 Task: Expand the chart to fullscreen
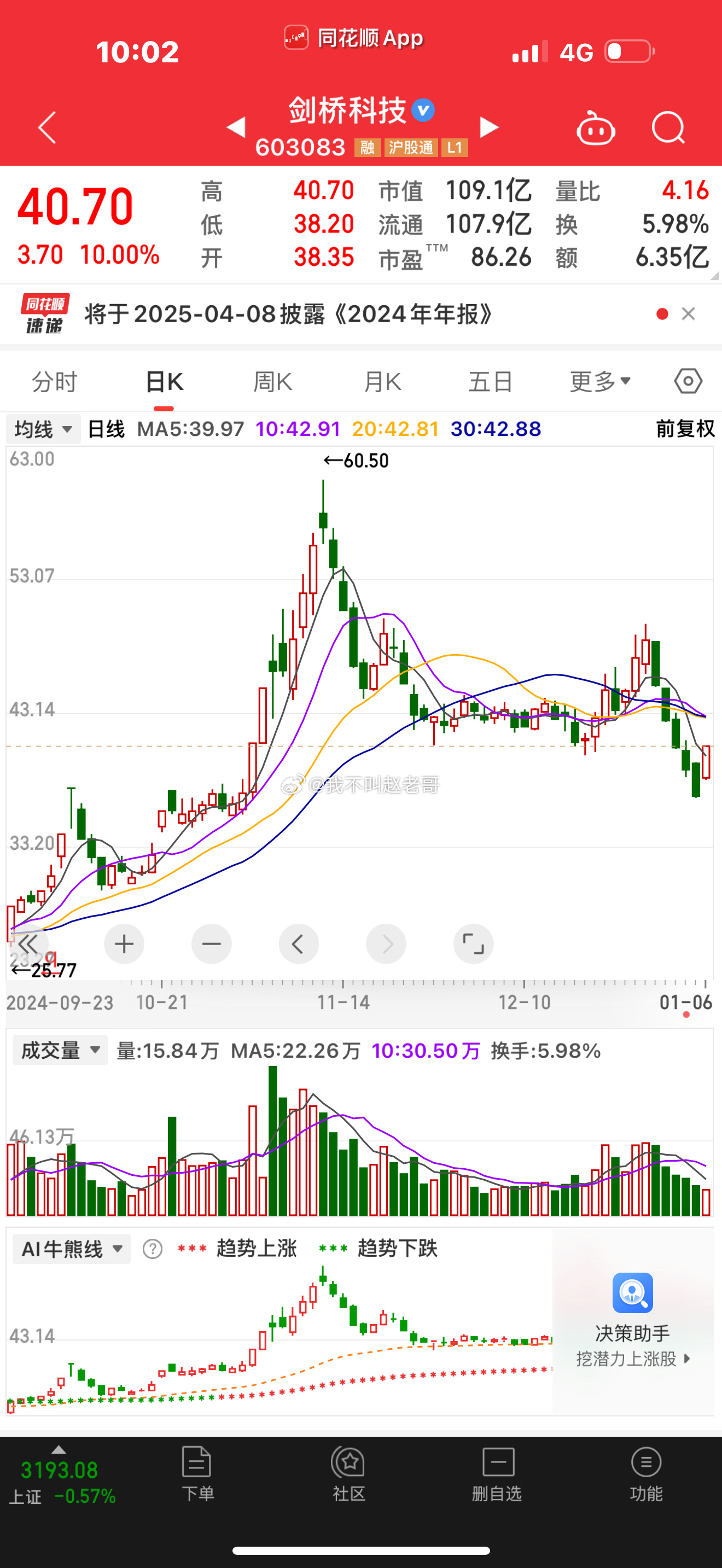tap(473, 944)
